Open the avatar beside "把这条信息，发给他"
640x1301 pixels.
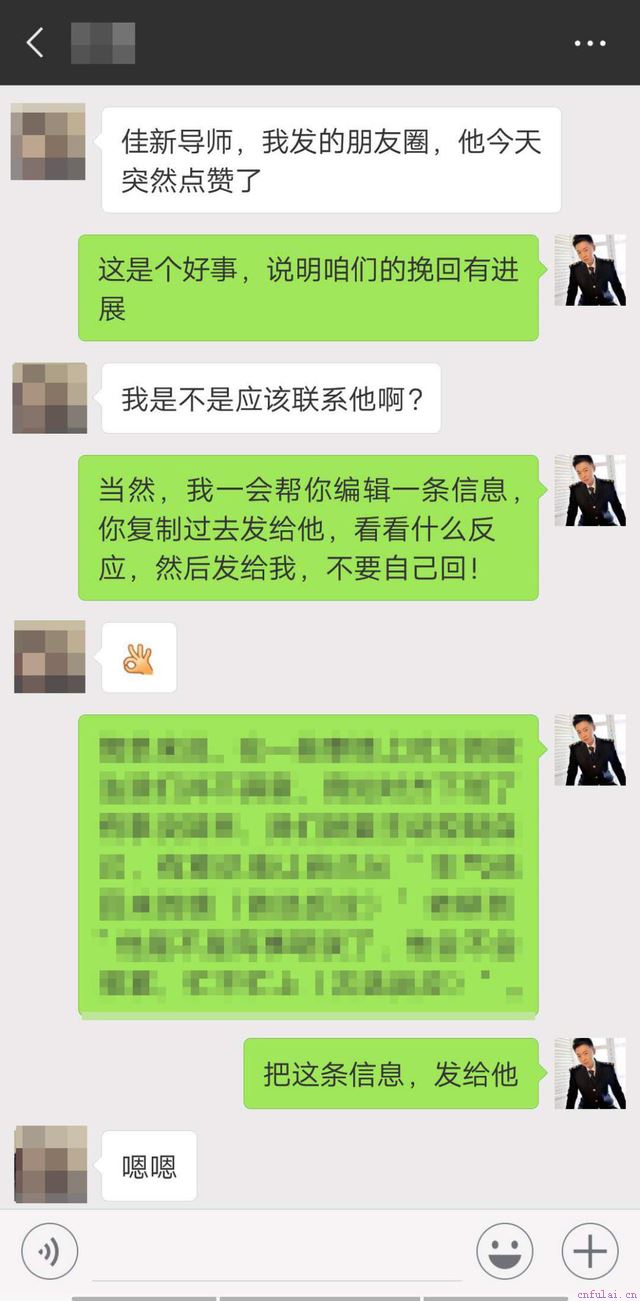click(x=590, y=1073)
